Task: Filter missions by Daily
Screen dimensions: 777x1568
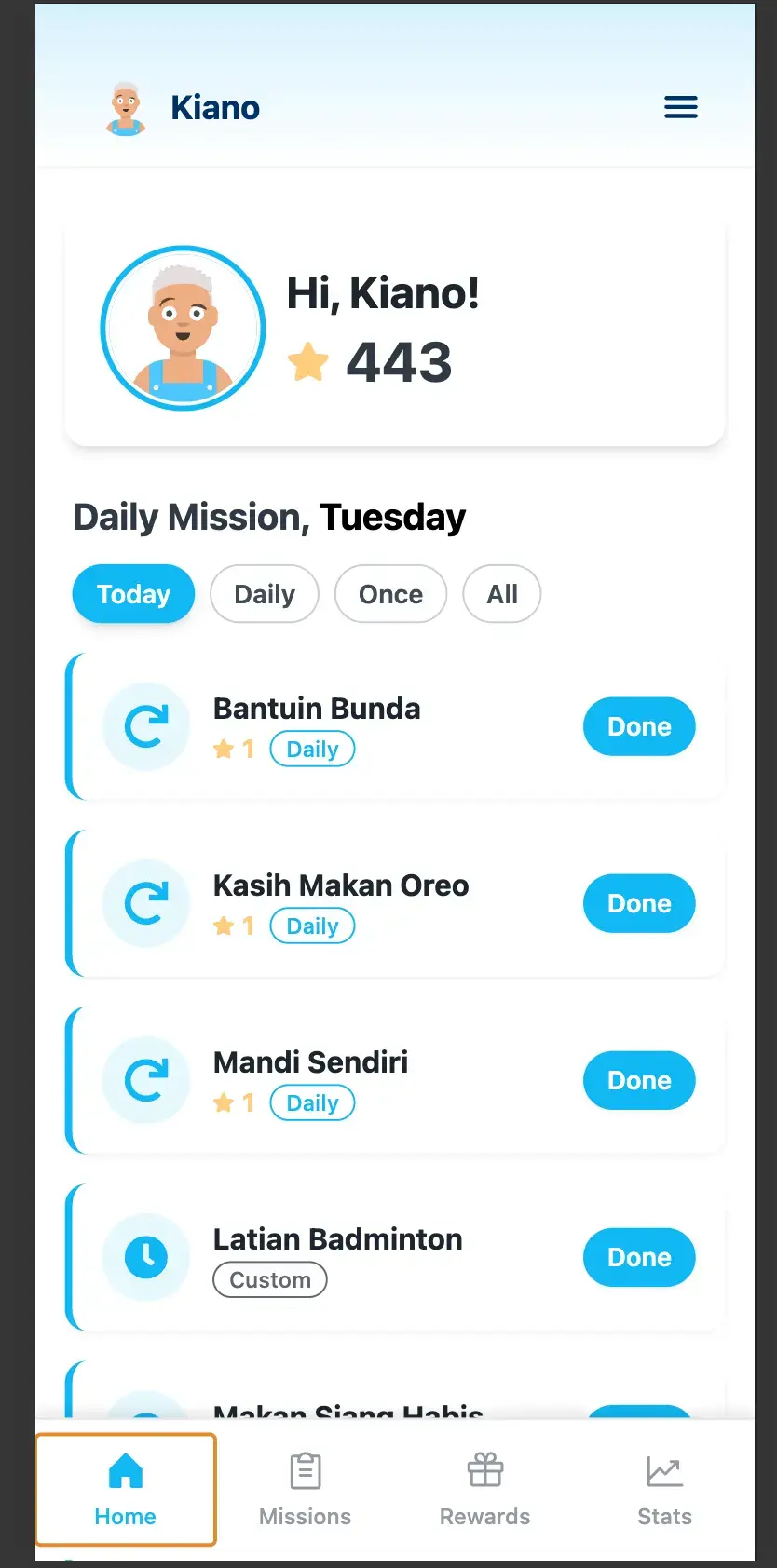Action: [265, 594]
